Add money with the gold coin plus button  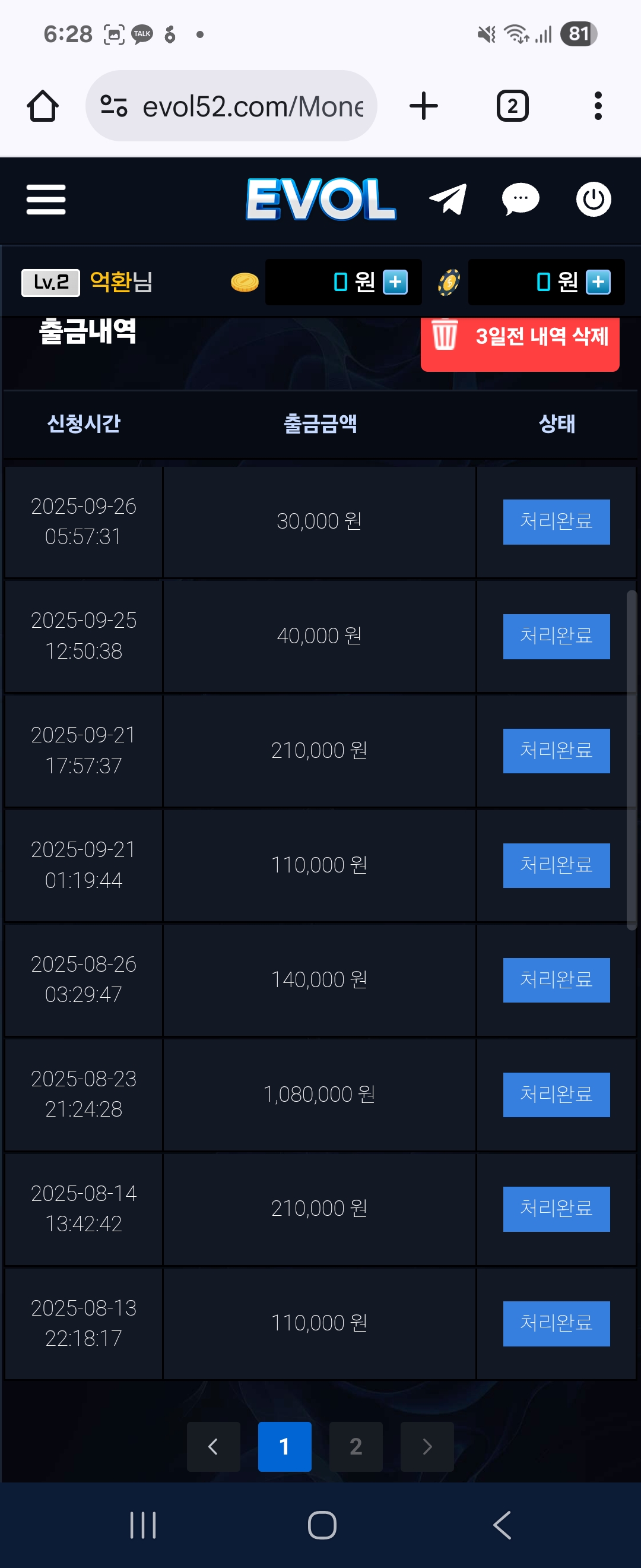click(x=395, y=283)
